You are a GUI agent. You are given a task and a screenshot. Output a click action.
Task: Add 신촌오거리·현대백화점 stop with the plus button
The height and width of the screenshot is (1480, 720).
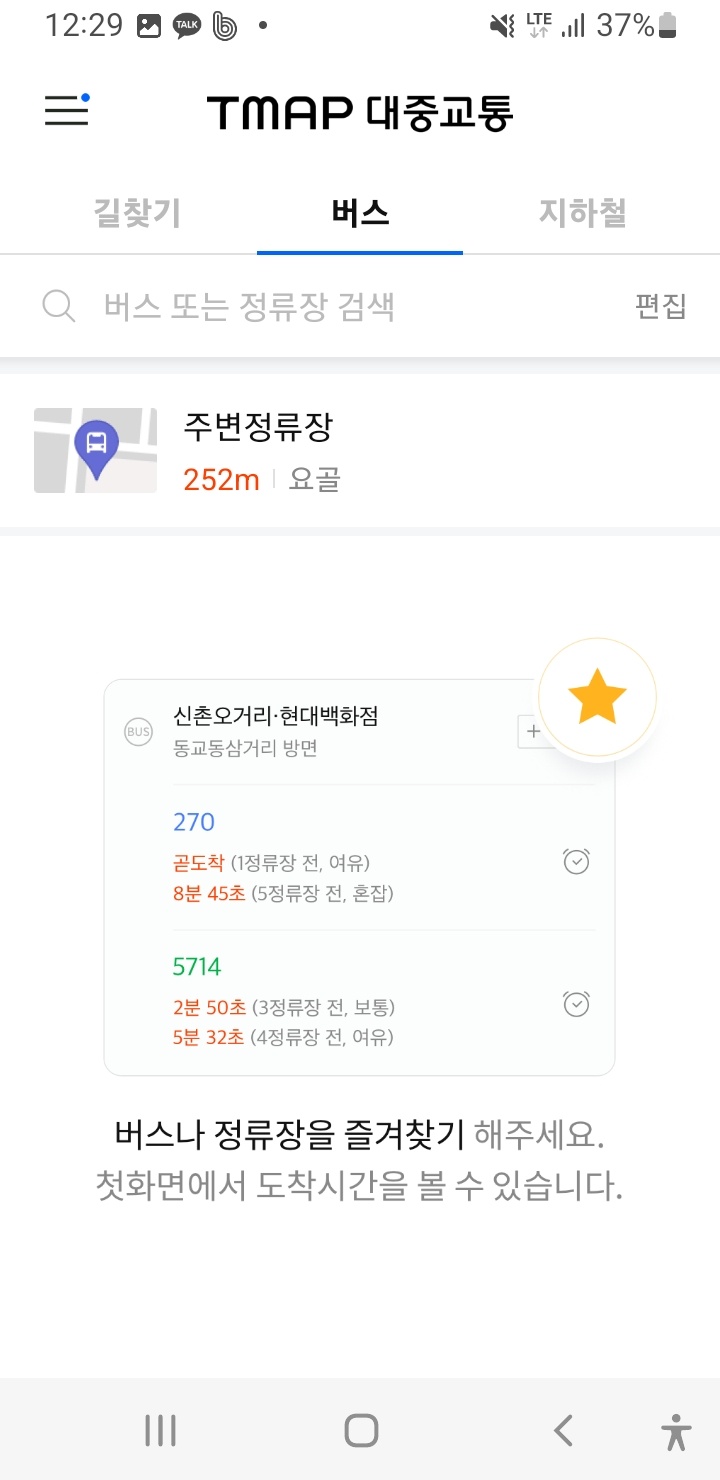click(533, 731)
